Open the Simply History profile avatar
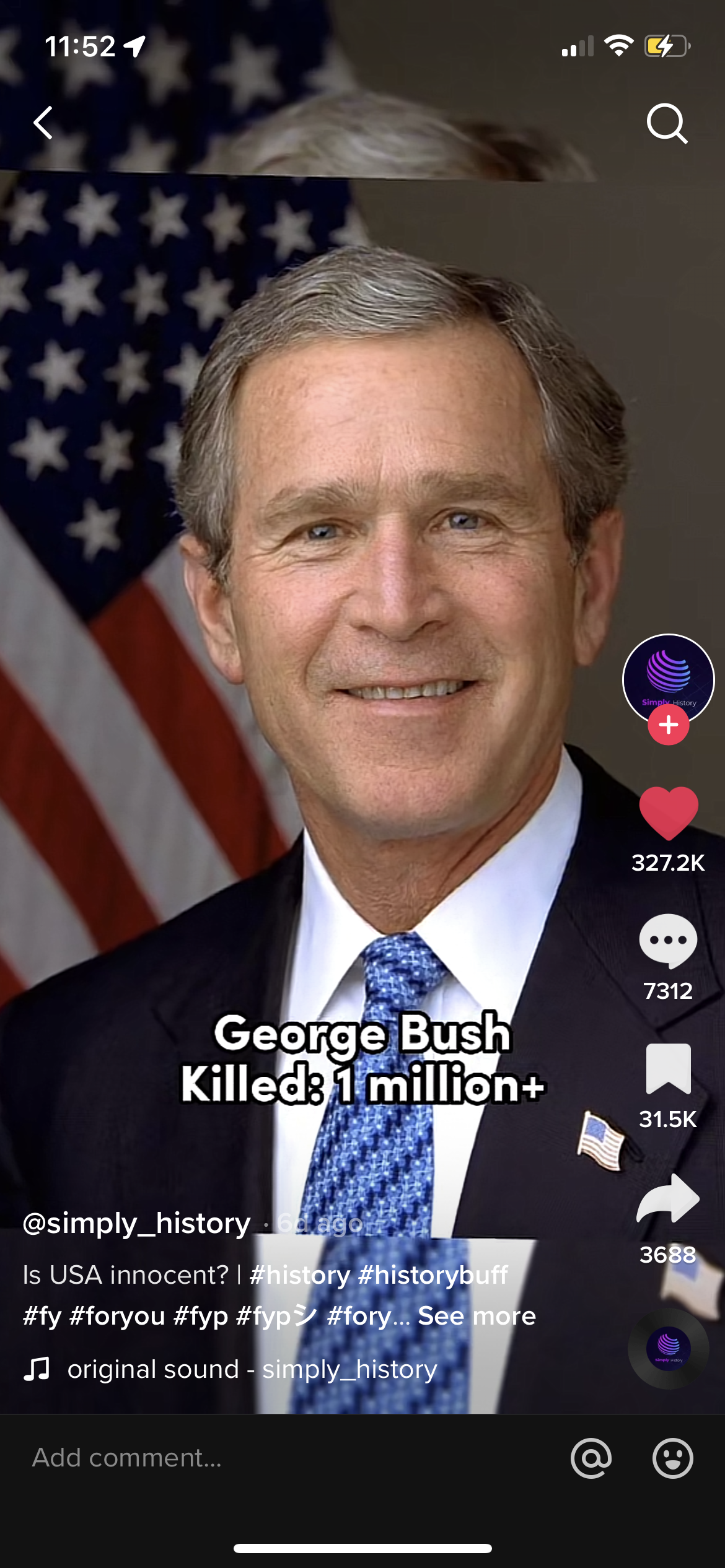The image size is (725, 1568). 668,679
